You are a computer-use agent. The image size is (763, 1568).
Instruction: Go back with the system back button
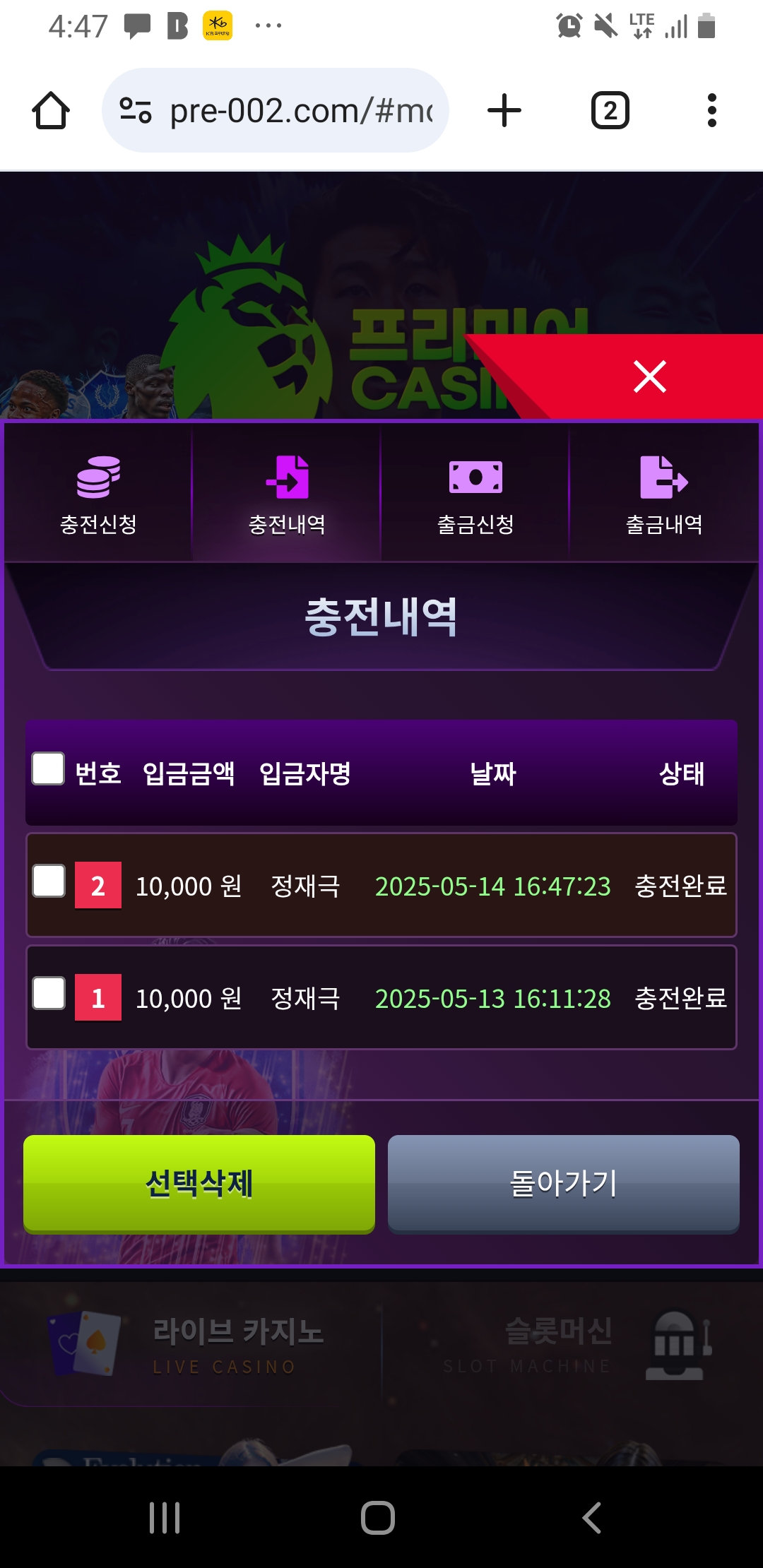pyautogui.click(x=592, y=1517)
